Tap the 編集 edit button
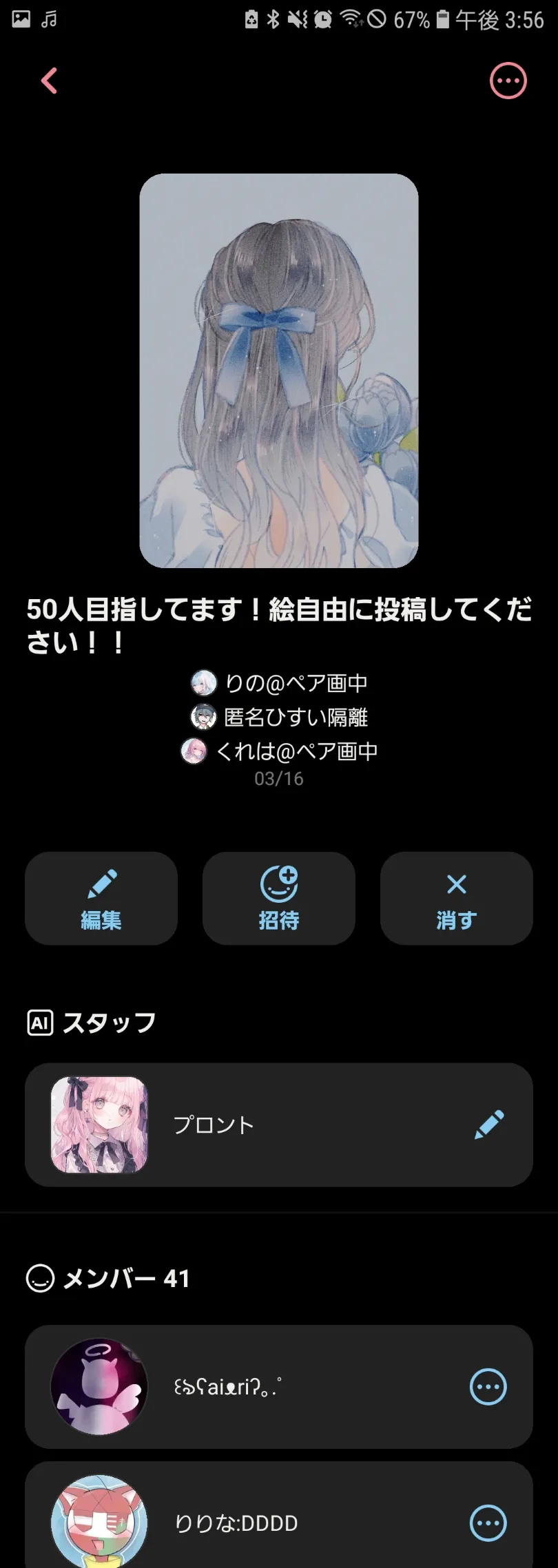 pyautogui.click(x=101, y=898)
